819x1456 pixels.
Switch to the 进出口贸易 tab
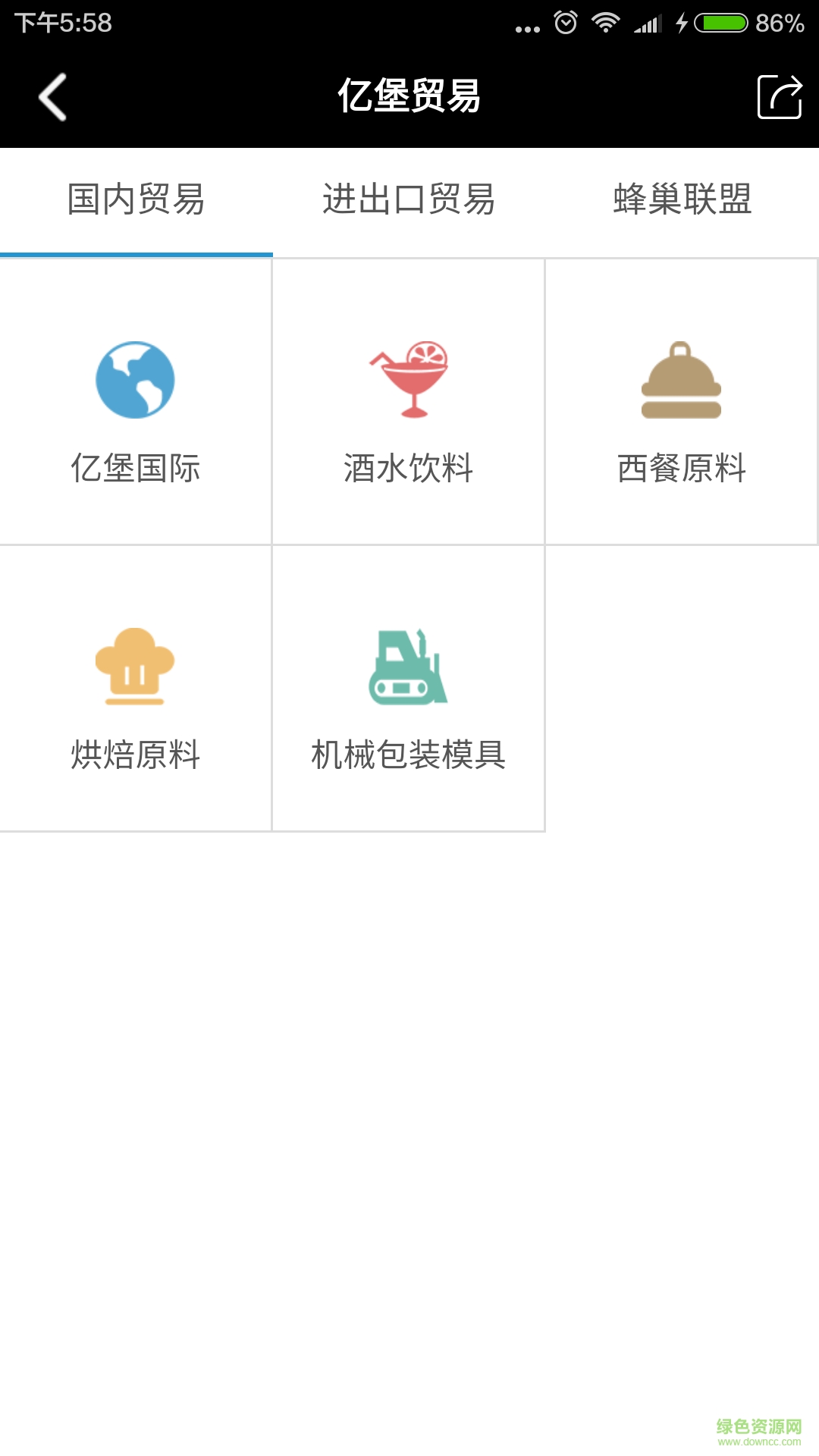tap(409, 199)
